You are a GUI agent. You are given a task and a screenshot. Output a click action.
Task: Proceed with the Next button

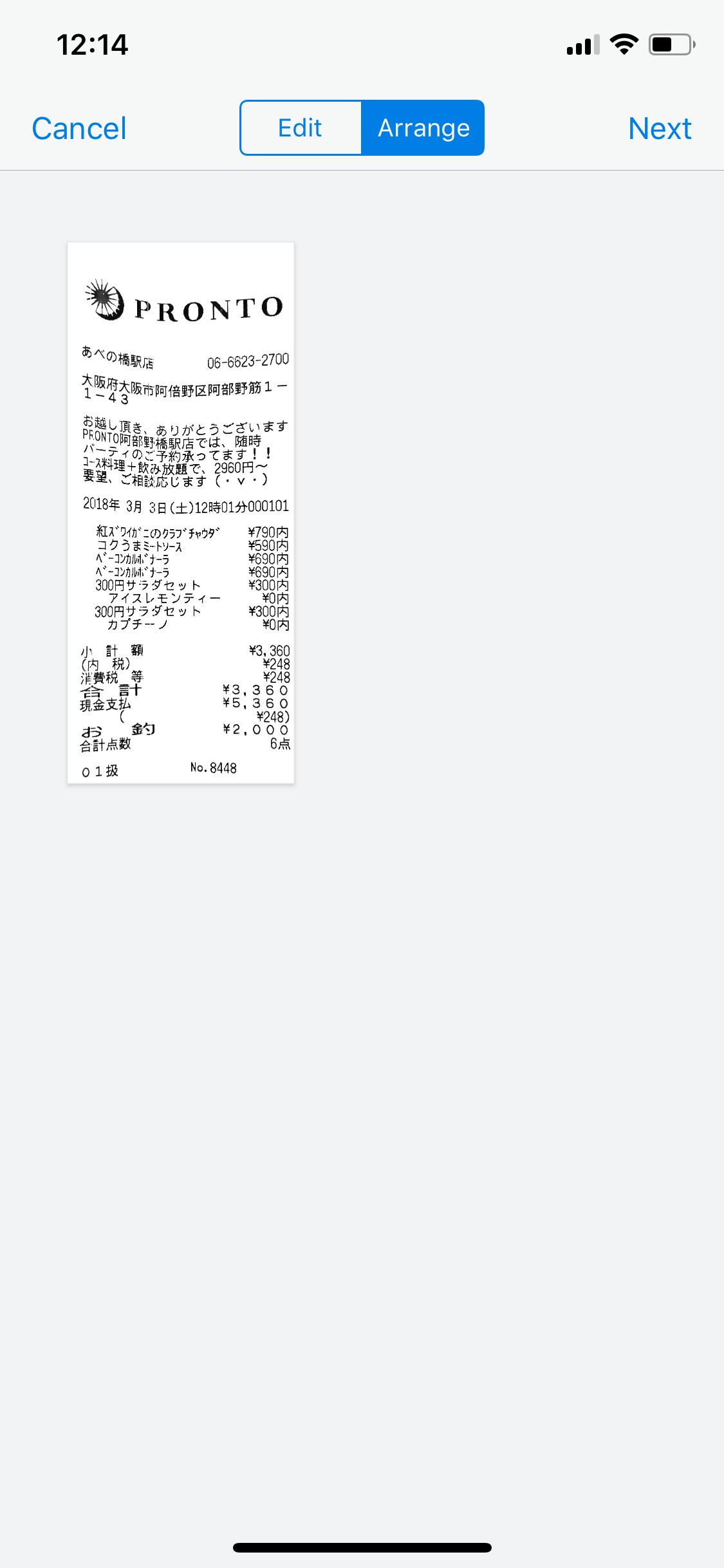click(660, 128)
